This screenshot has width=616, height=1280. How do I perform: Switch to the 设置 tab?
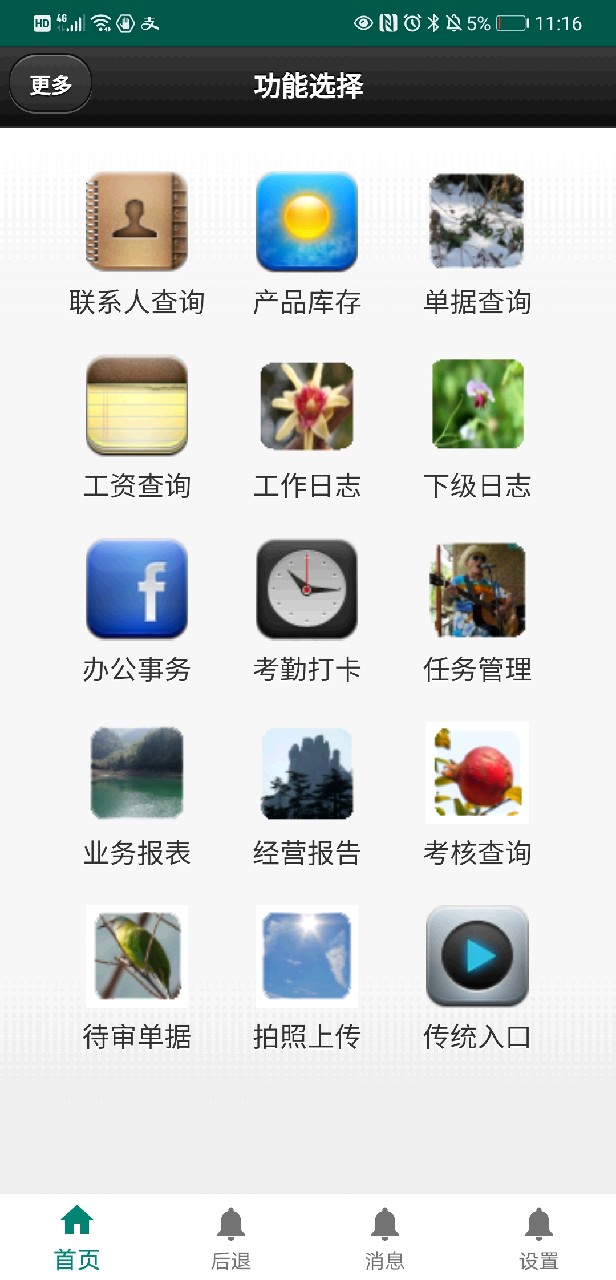coord(539,1238)
